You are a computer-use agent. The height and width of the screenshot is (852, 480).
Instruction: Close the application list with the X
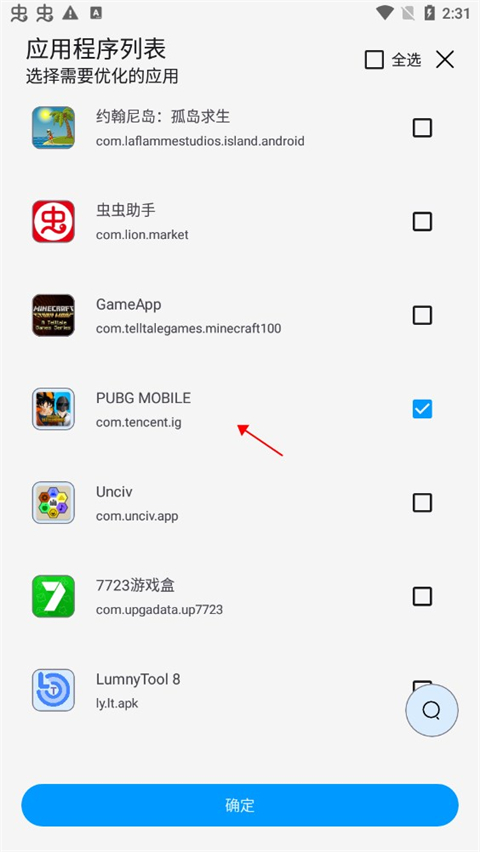coord(445,59)
